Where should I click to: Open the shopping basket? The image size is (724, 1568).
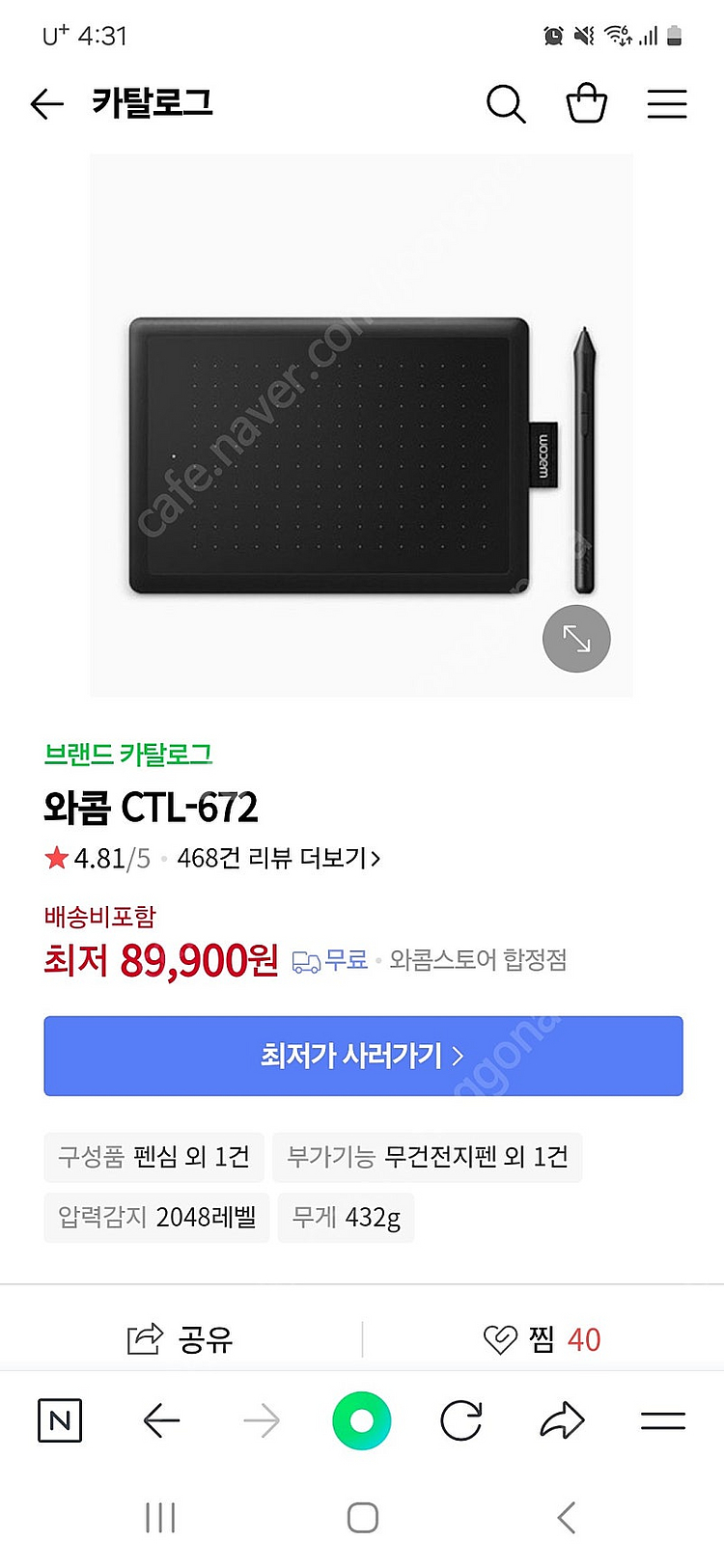[x=586, y=103]
